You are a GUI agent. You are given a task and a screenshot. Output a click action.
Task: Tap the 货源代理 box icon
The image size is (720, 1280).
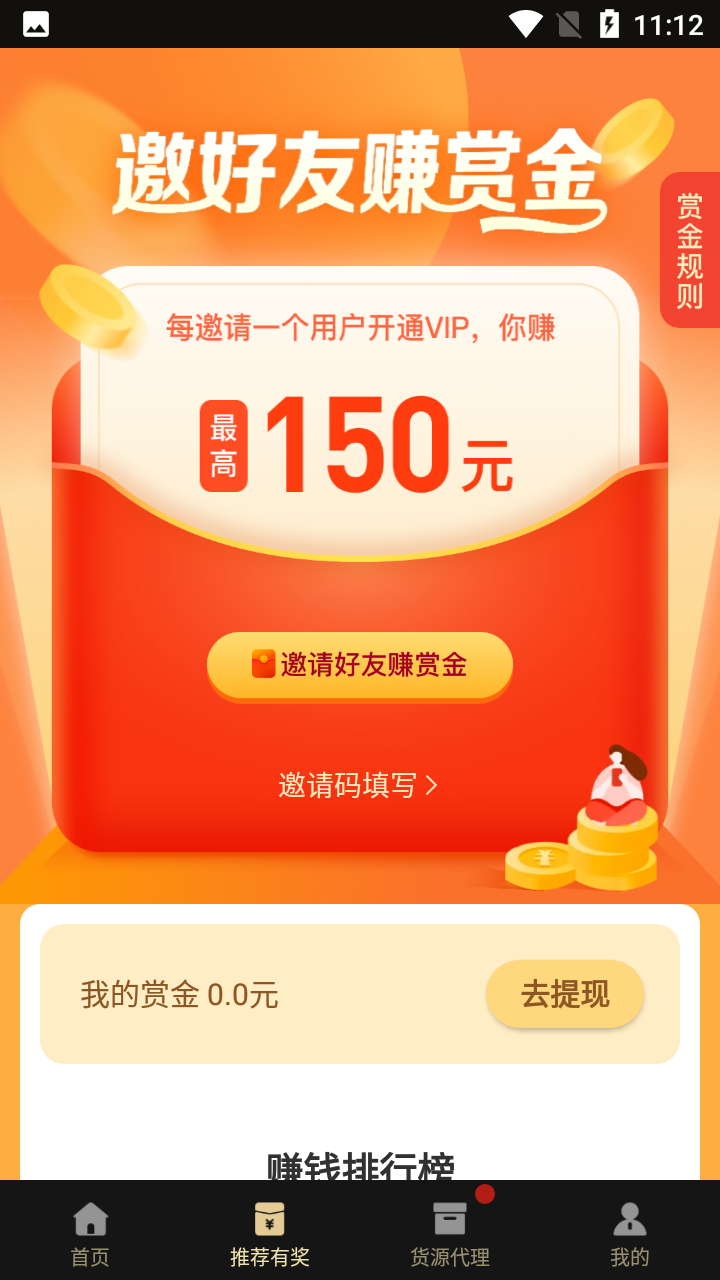pos(449,1219)
